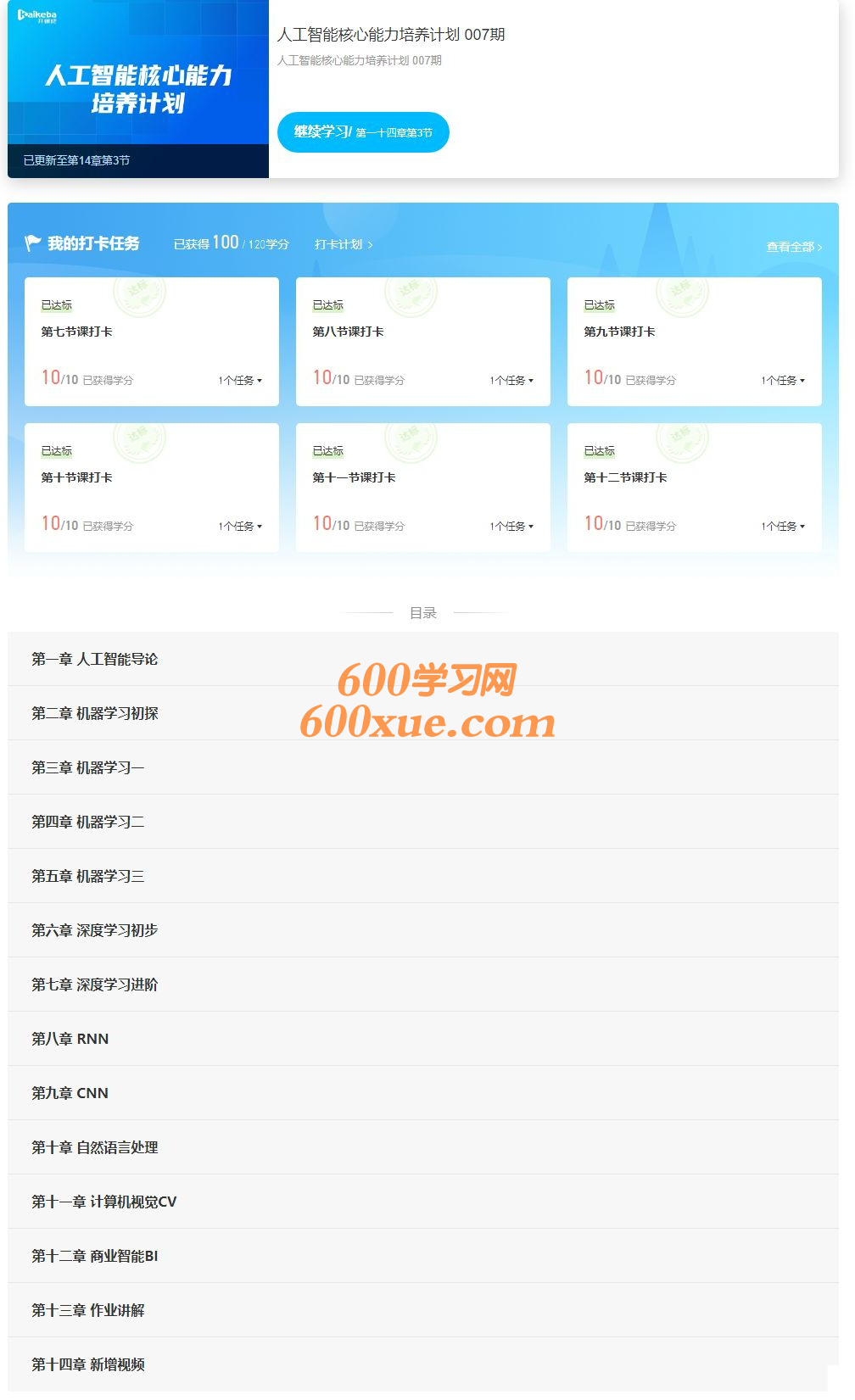Screen dimensions: 855x1400
Task: Open the 第十一节课打卡 card
Action: pos(423,488)
